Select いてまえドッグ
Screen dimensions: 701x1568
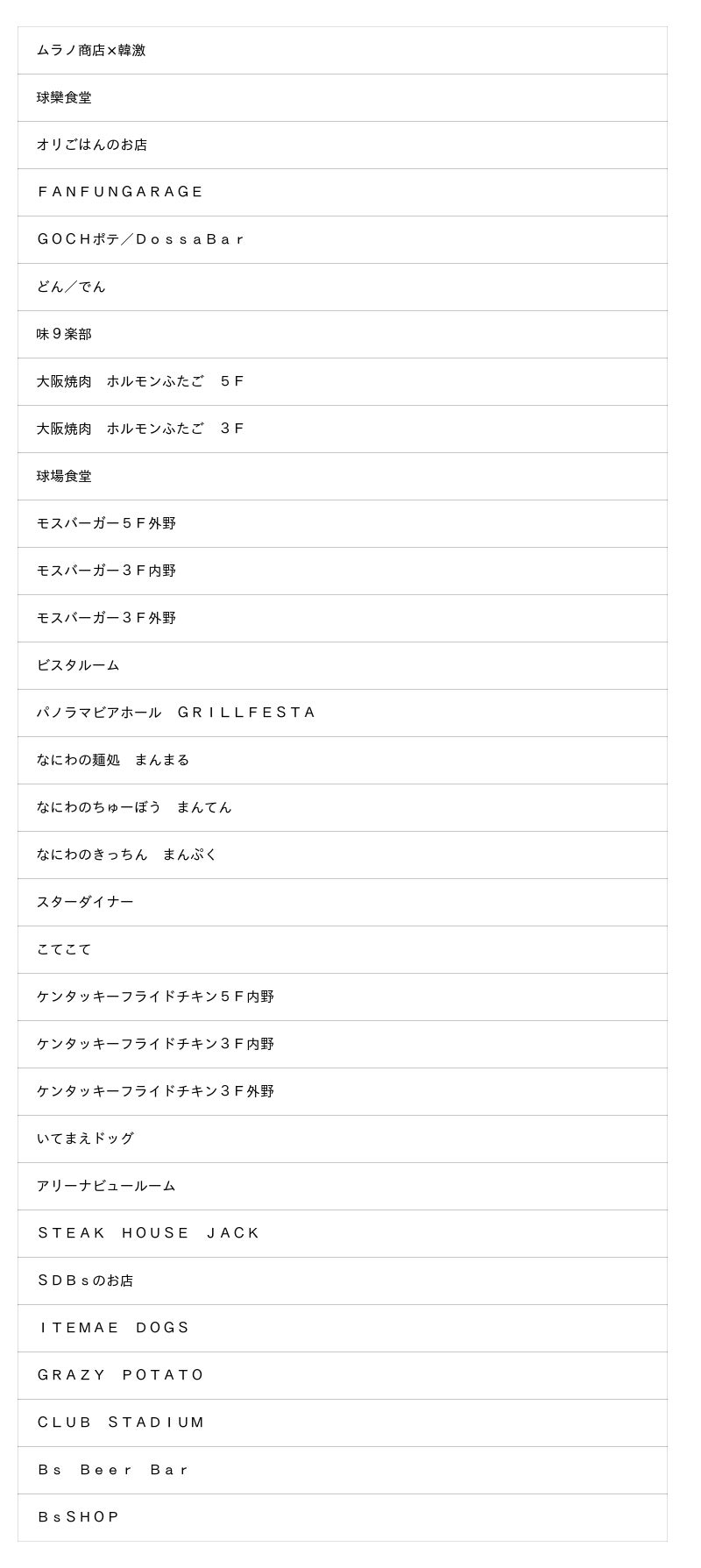point(342,1139)
